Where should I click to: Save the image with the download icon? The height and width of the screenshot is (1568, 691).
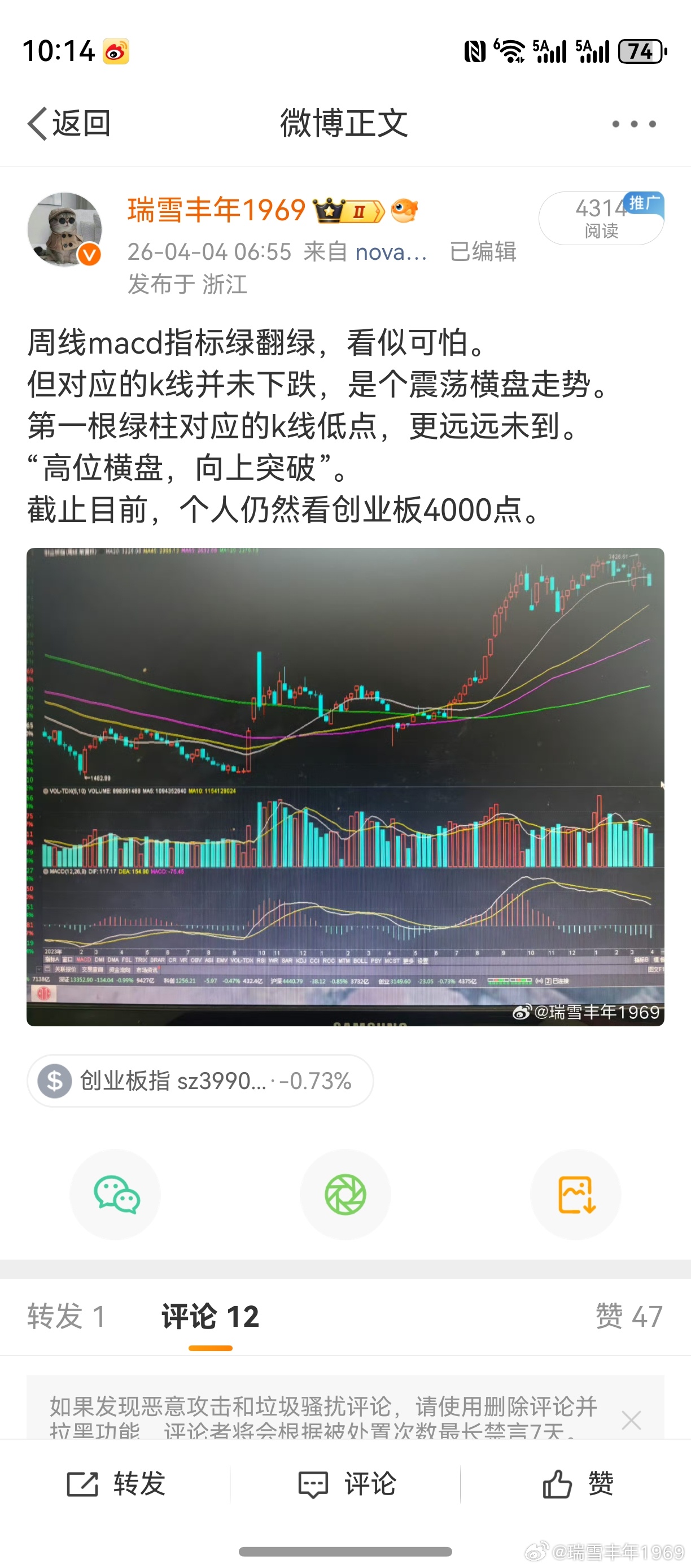575,1194
